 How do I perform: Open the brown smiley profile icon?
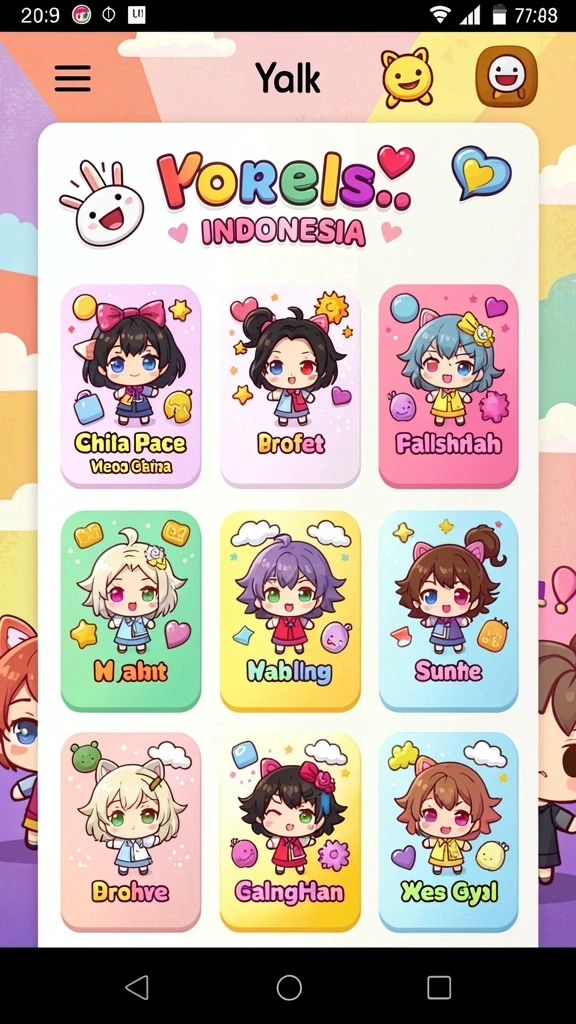pos(506,76)
